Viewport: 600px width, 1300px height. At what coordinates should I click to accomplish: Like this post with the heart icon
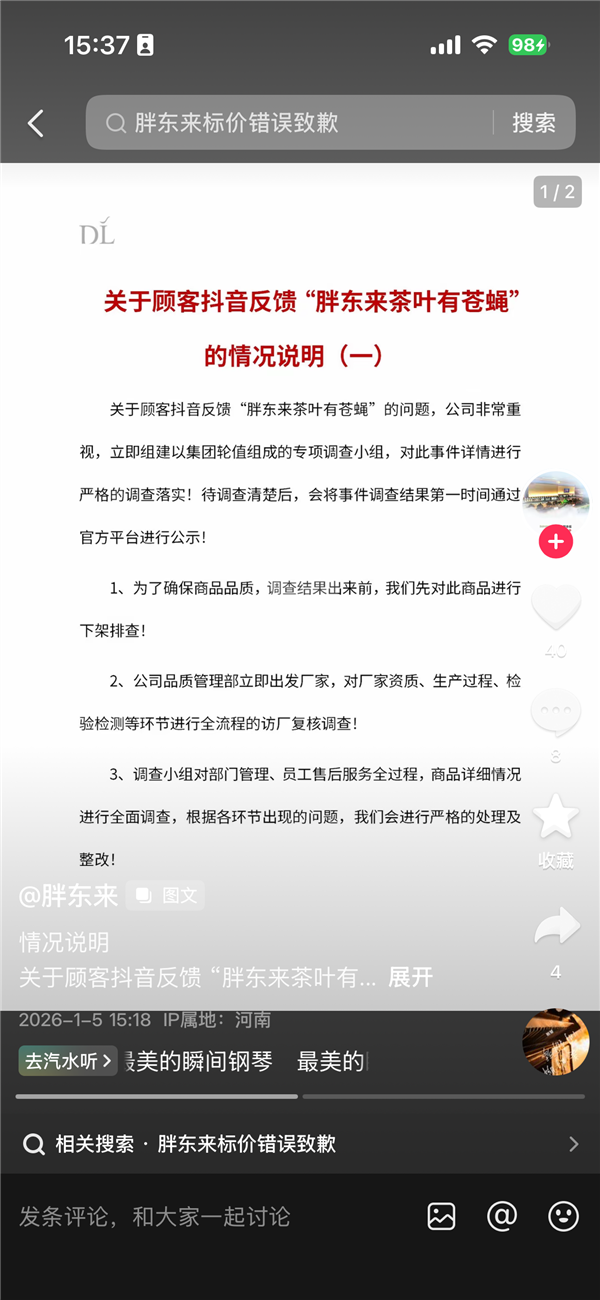[555, 606]
